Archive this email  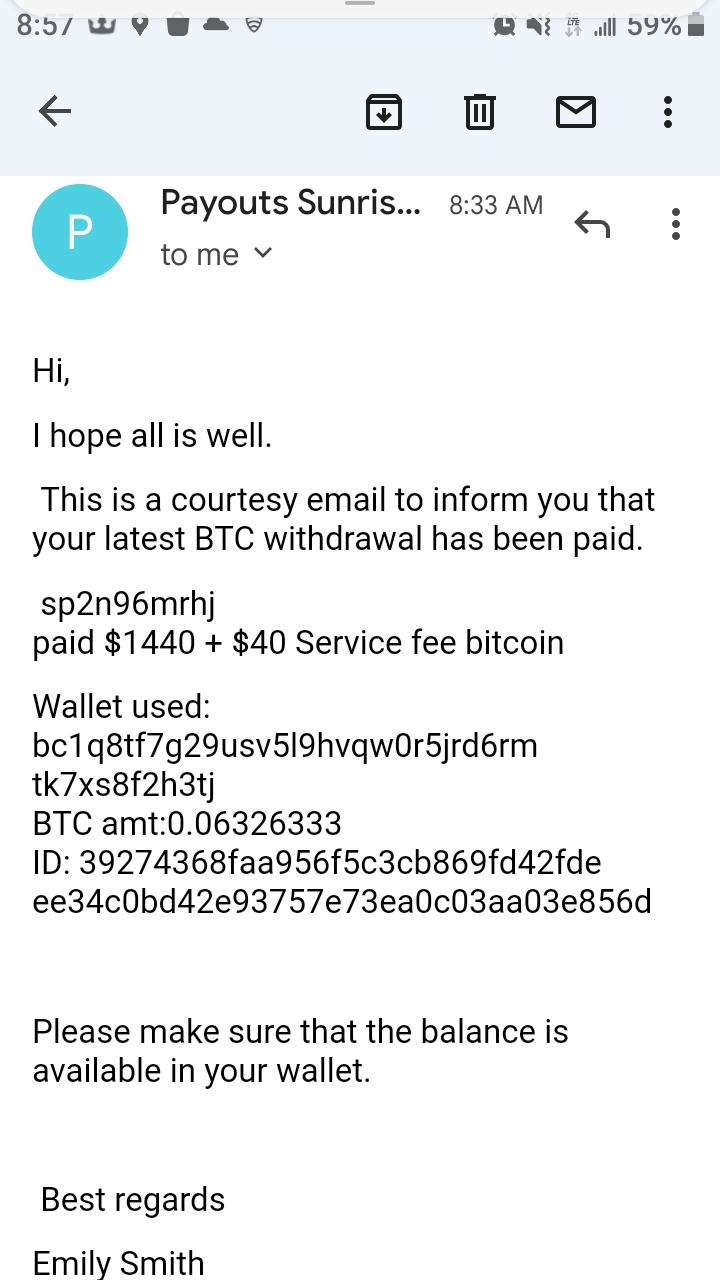coord(384,111)
